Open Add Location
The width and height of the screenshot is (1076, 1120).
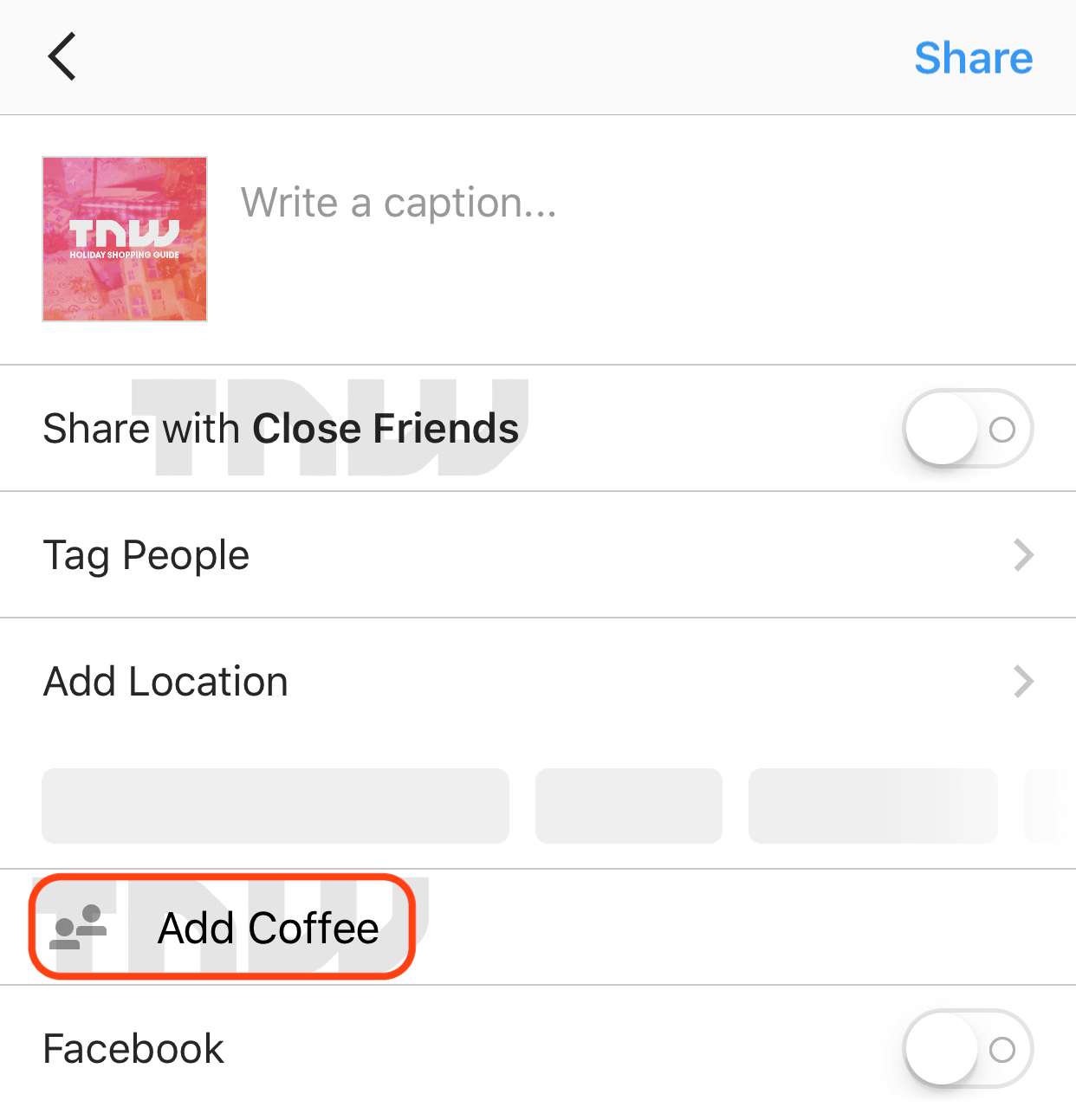click(x=537, y=682)
